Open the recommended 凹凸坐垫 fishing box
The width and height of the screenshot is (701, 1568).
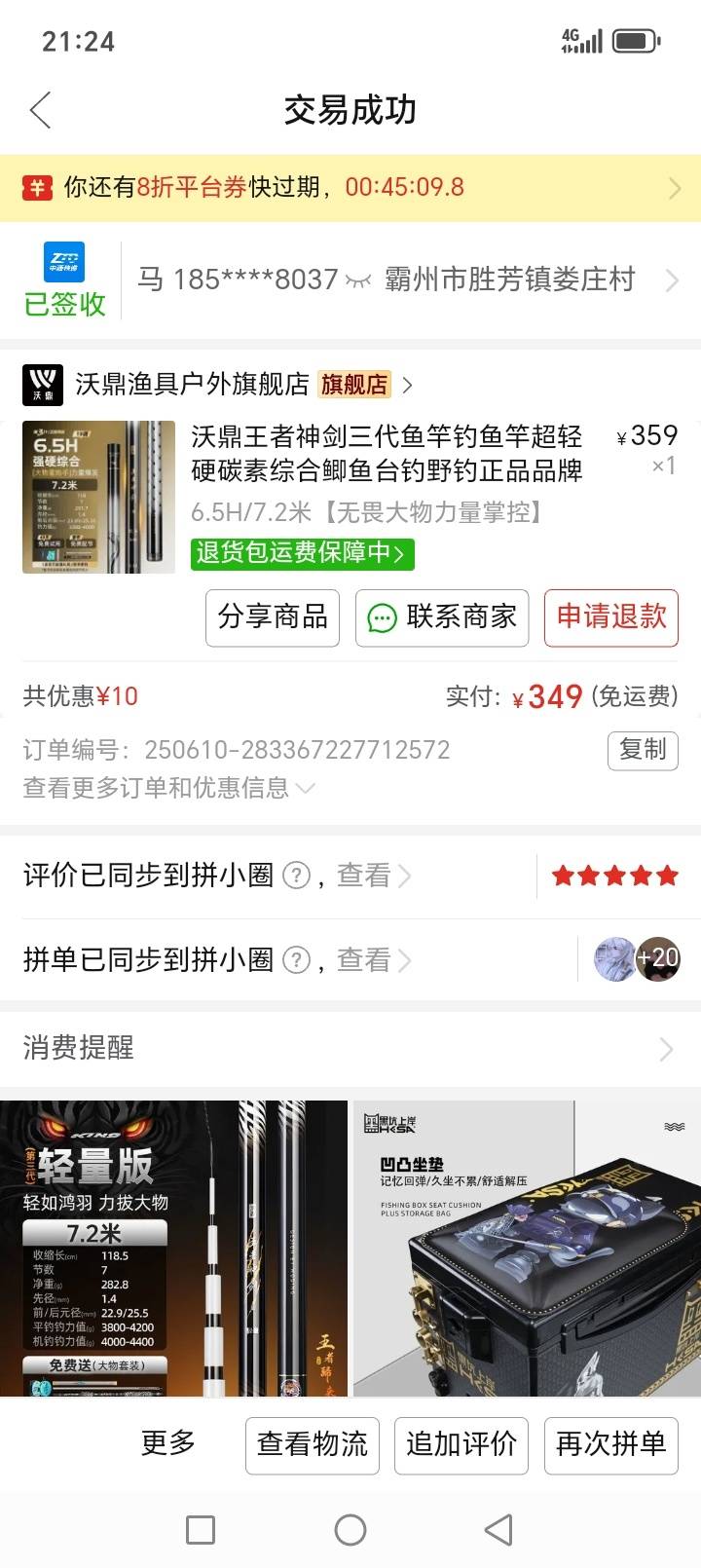coord(527,1249)
